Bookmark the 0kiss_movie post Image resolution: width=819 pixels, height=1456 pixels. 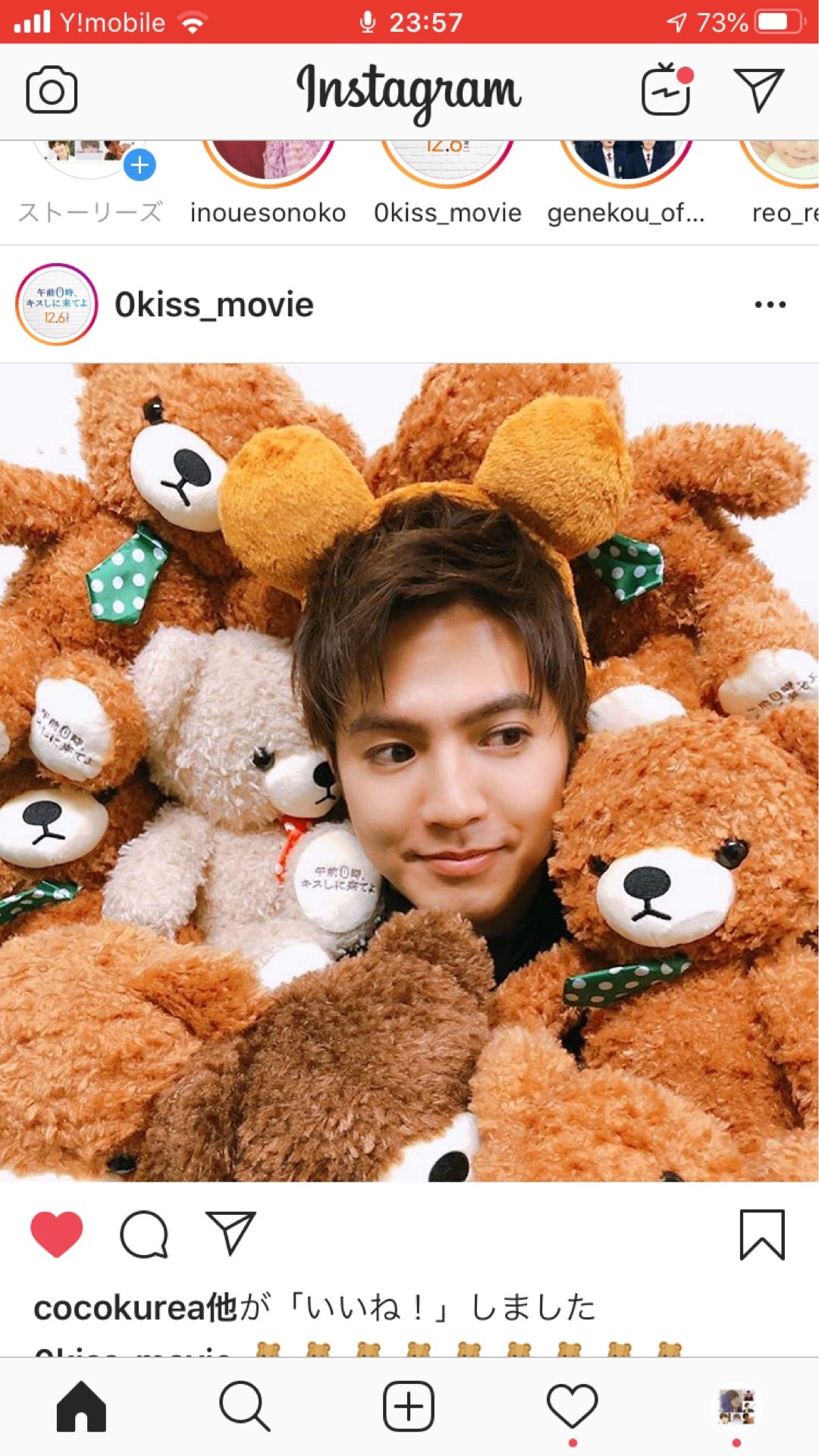(761, 1235)
